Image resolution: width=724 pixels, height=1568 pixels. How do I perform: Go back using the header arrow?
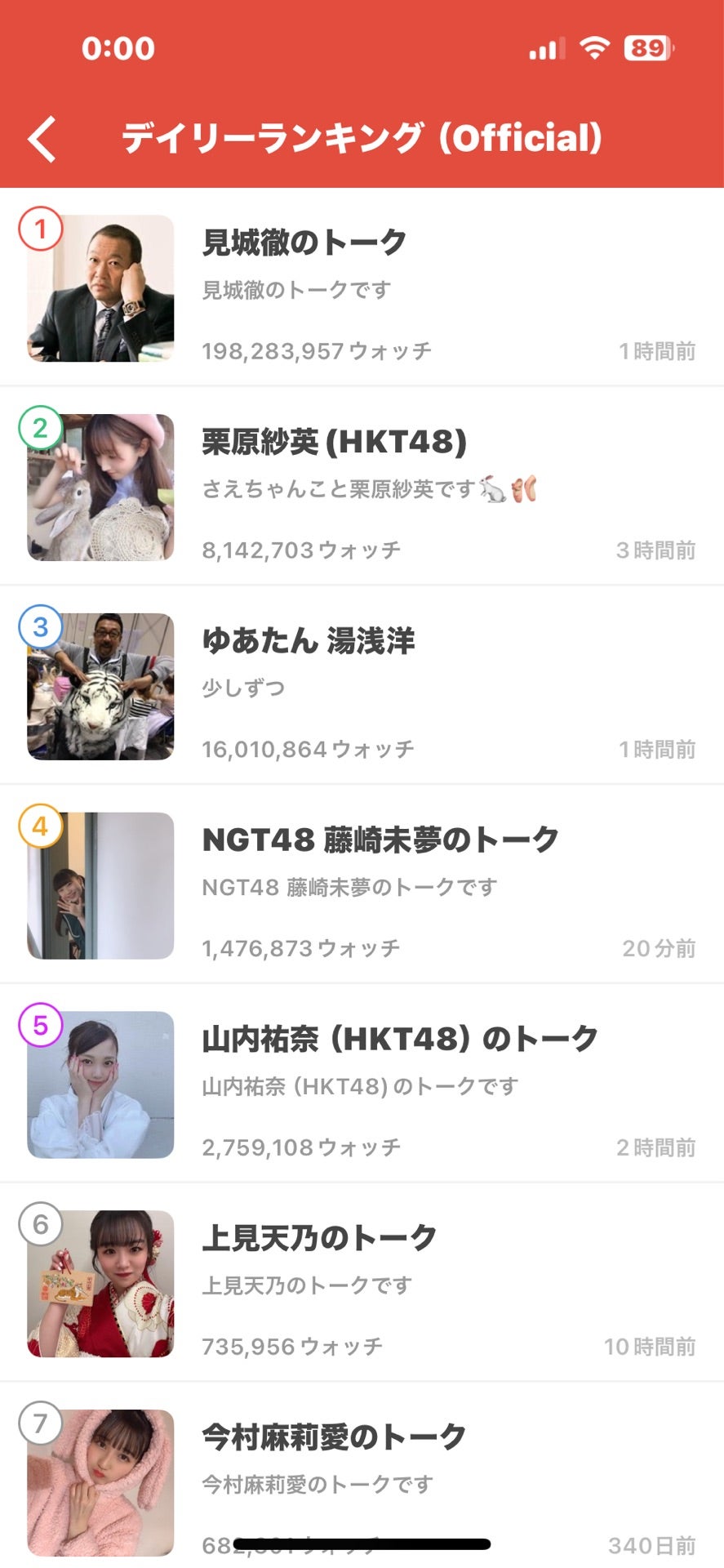[x=42, y=139]
